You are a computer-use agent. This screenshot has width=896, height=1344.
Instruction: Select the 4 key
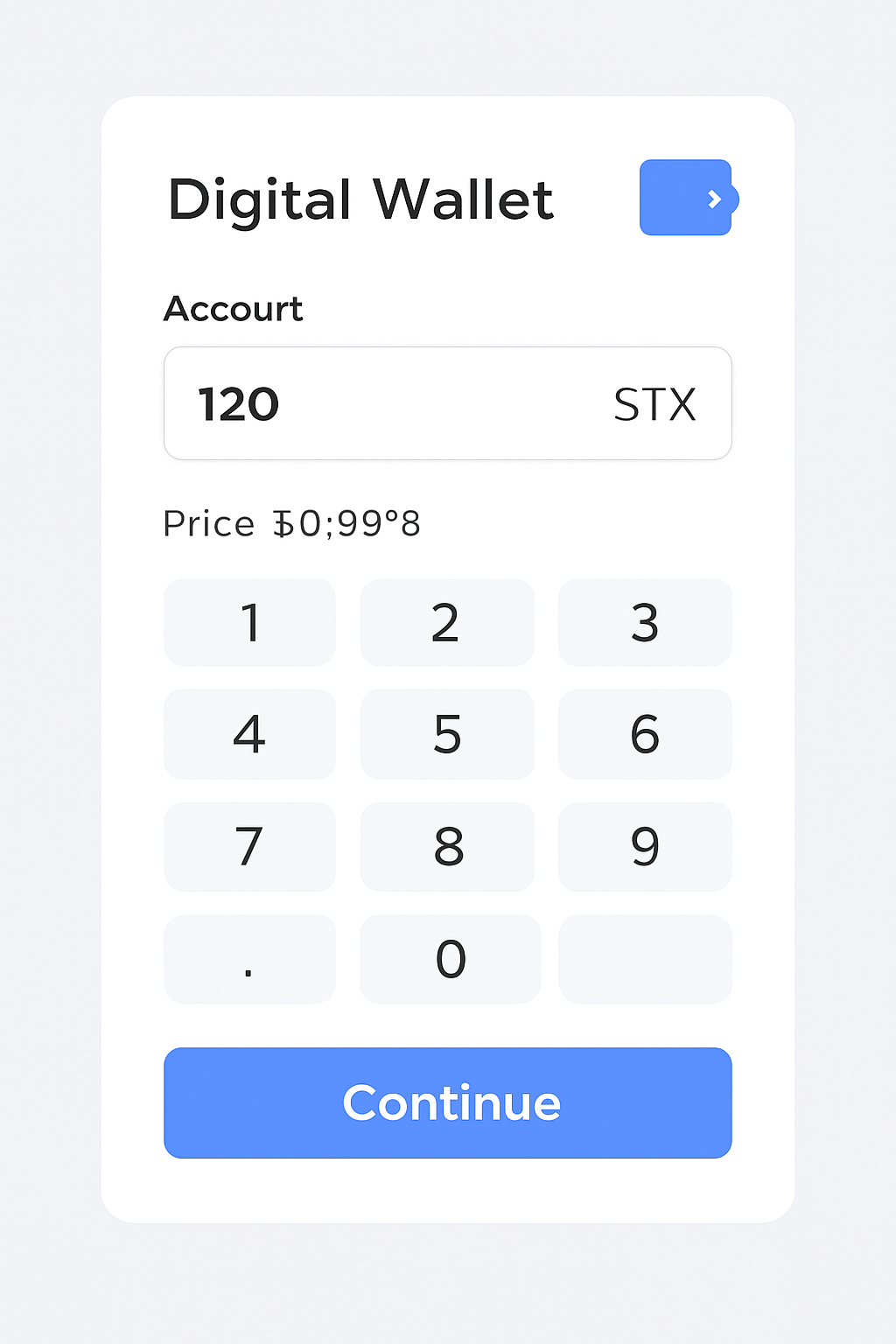250,734
